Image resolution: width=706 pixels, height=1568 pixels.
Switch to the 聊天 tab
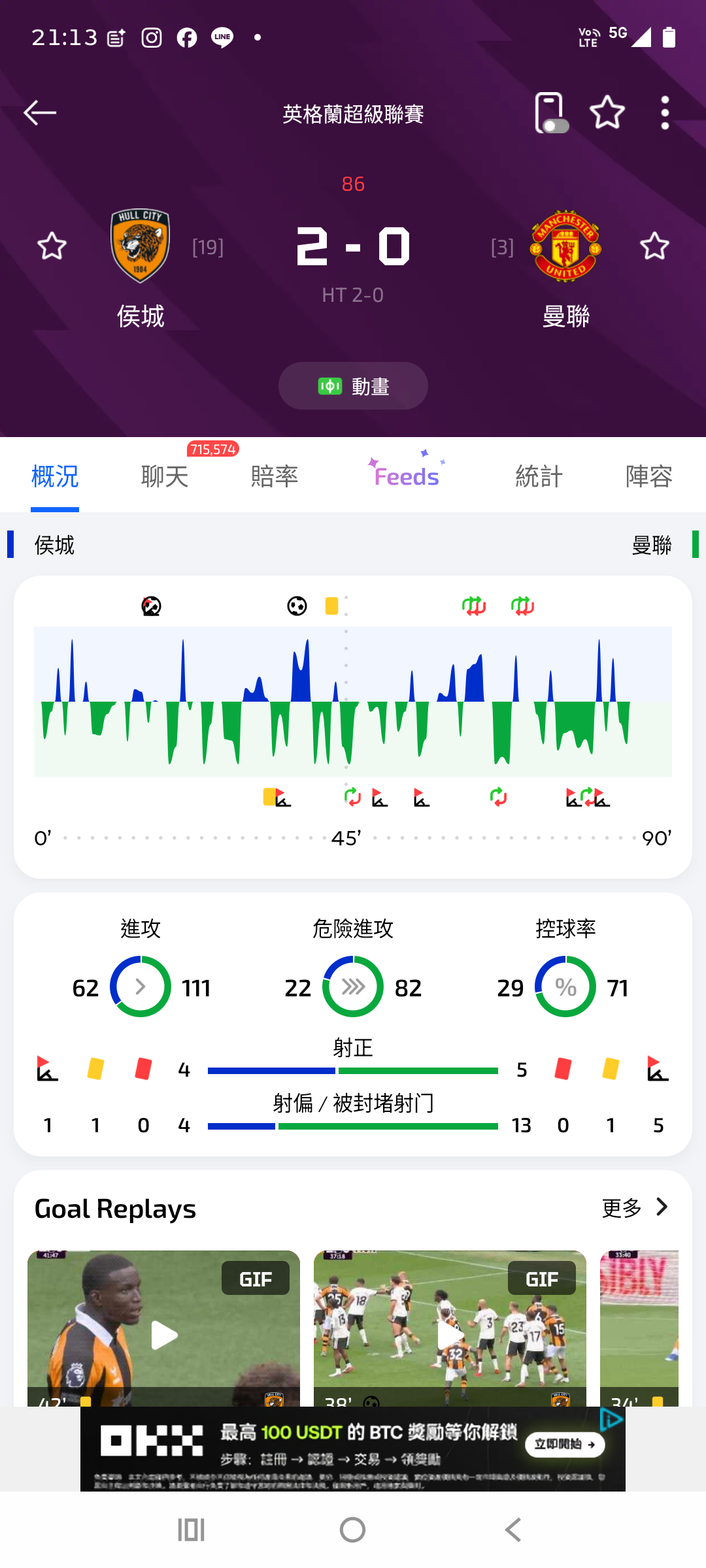coord(165,476)
